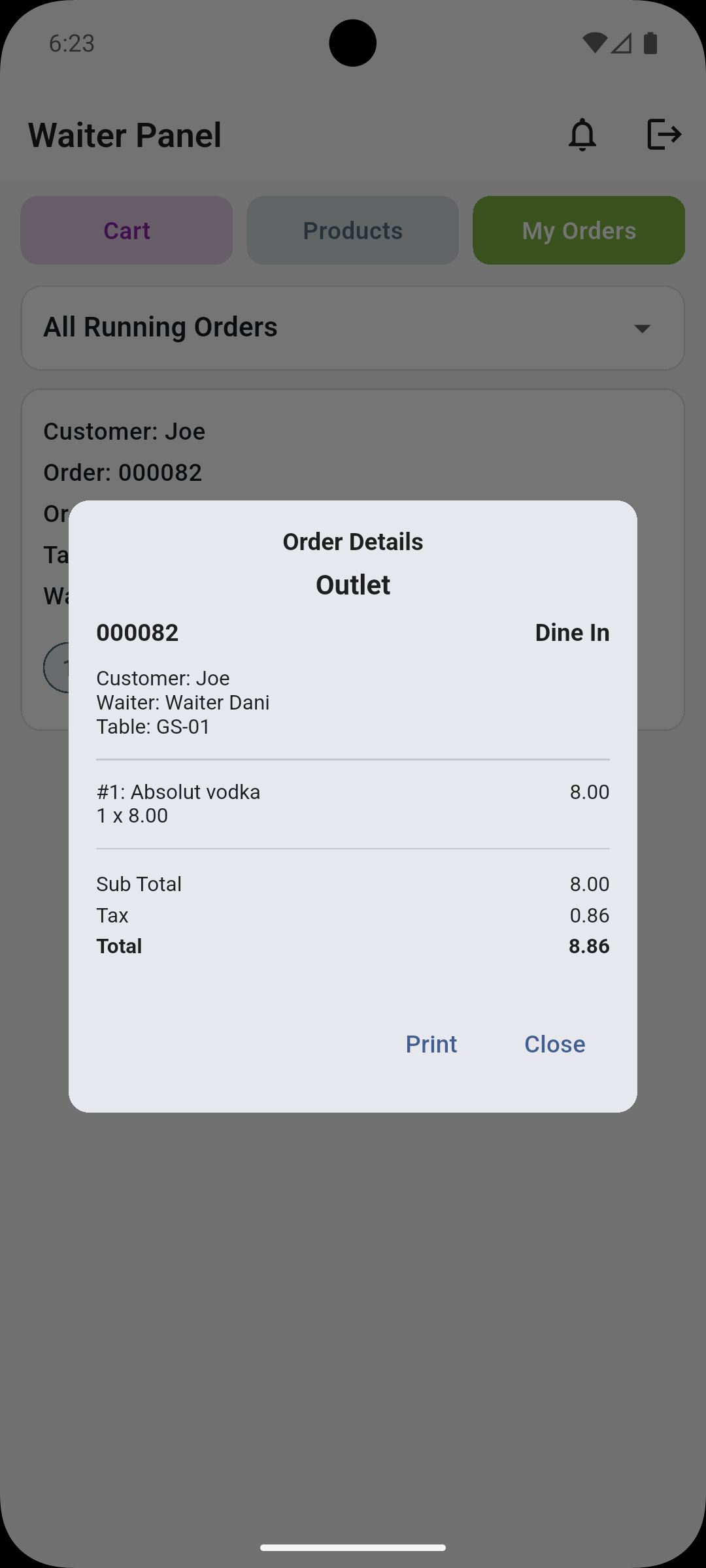This screenshot has height=1568, width=706.
Task: Switch to the Cart tab
Action: coord(126,230)
